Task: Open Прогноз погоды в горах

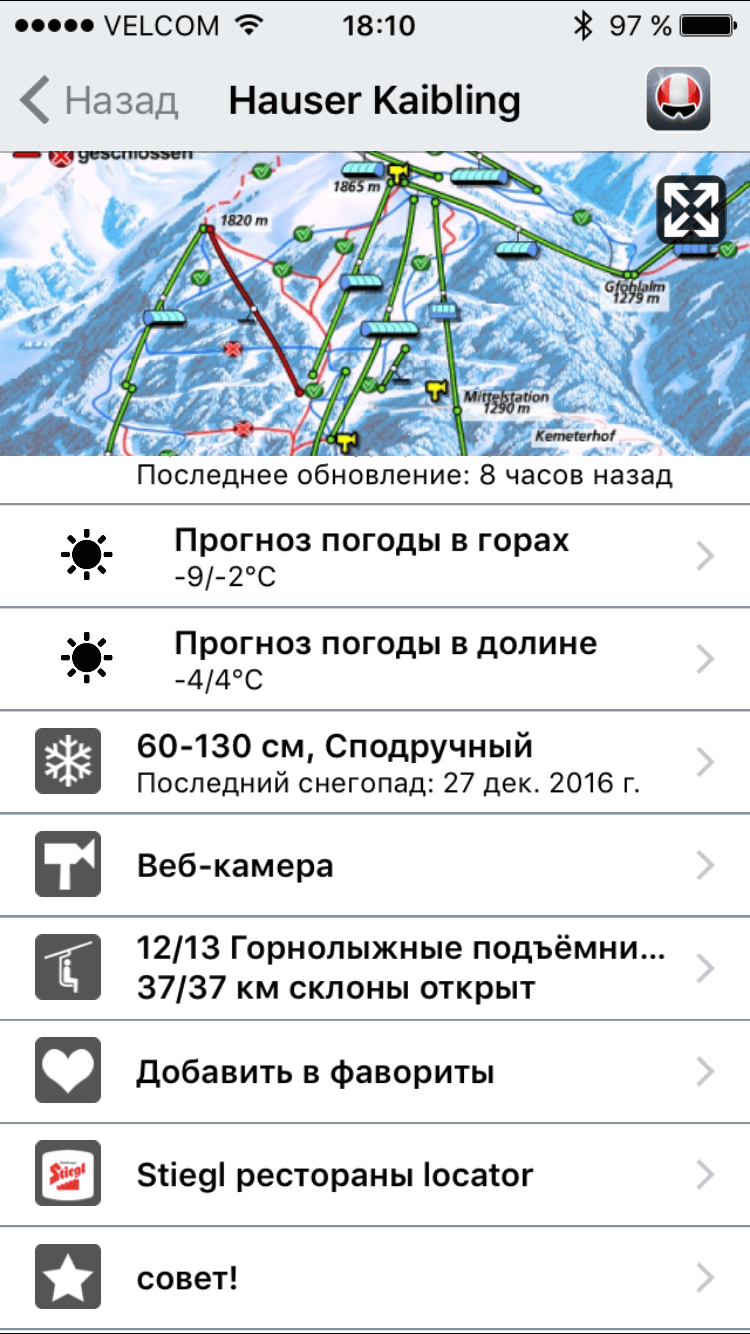Action: point(375,556)
